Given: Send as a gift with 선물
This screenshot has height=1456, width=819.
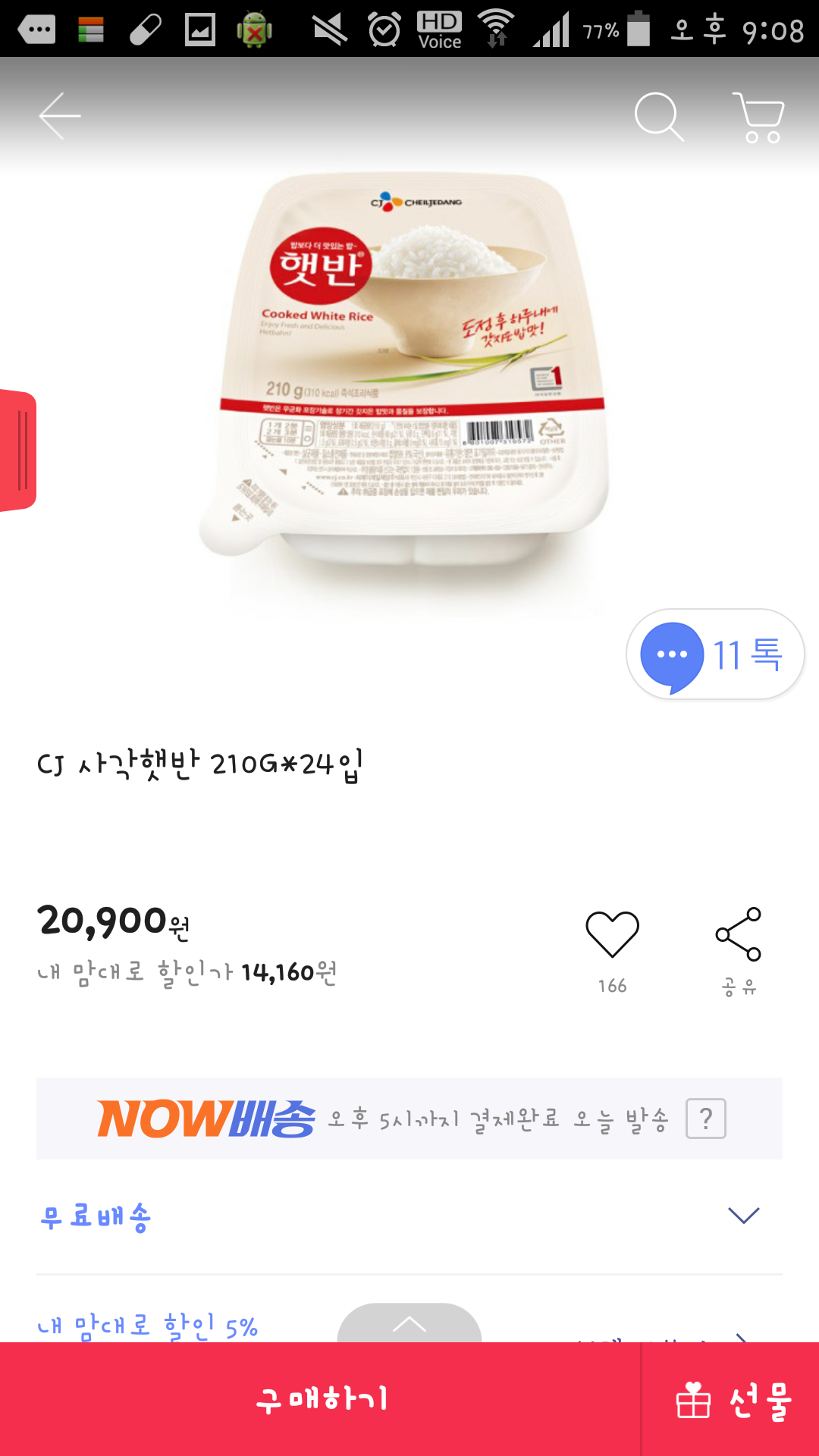Looking at the screenshot, I should coord(733,1400).
